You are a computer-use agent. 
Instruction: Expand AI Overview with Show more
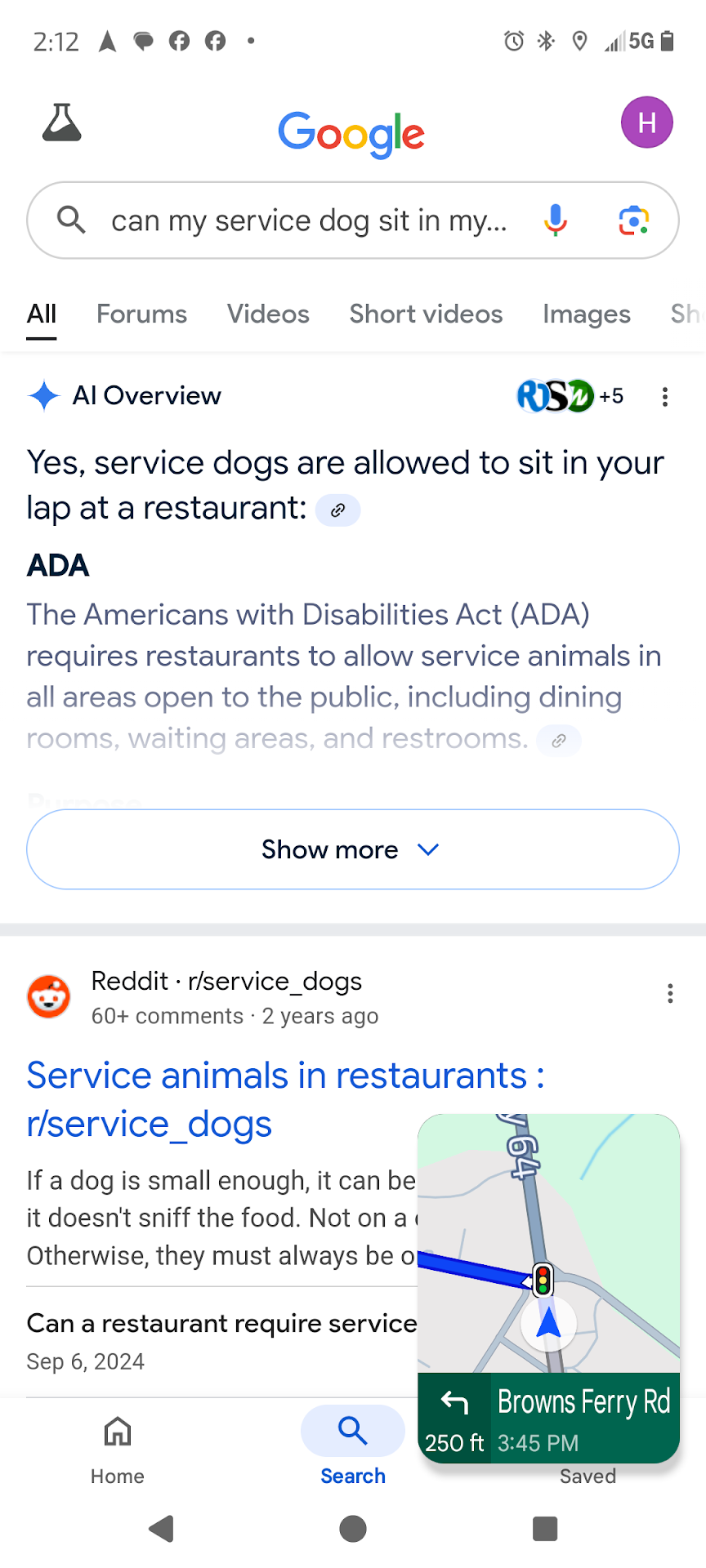[353, 849]
